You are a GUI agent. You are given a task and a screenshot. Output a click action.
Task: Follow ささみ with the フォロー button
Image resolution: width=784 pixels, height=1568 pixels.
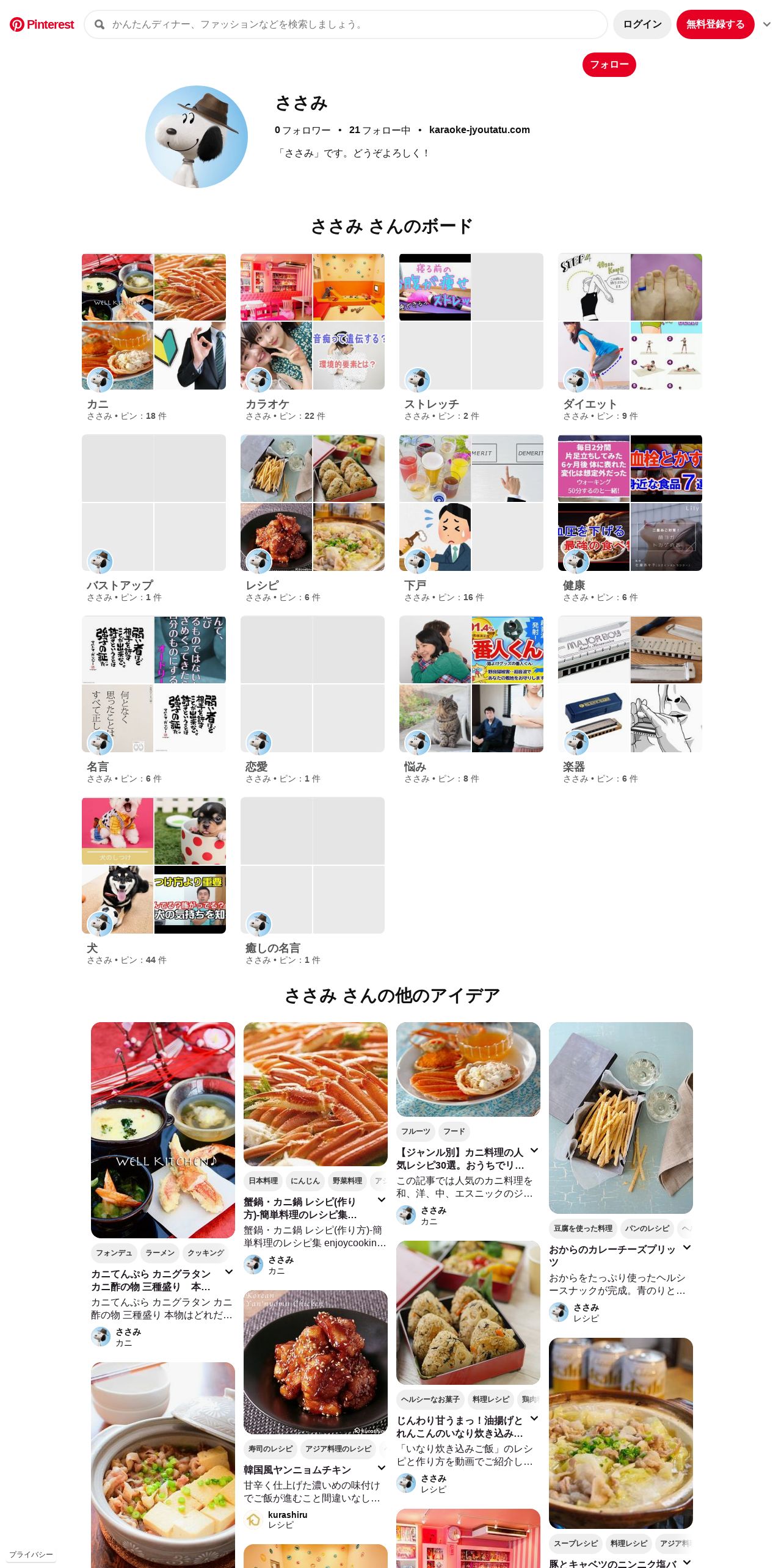609,65
